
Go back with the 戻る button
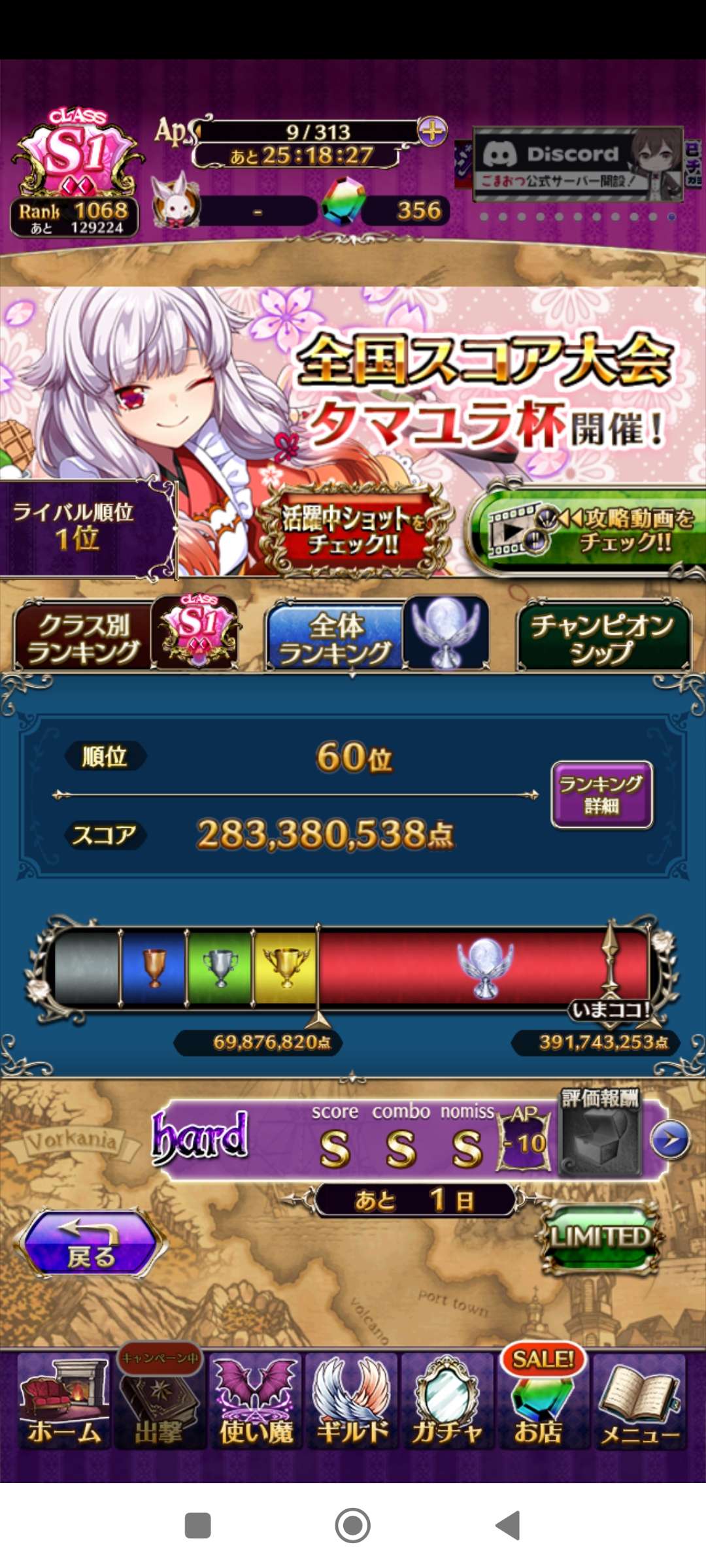click(x=90, y=1243)
